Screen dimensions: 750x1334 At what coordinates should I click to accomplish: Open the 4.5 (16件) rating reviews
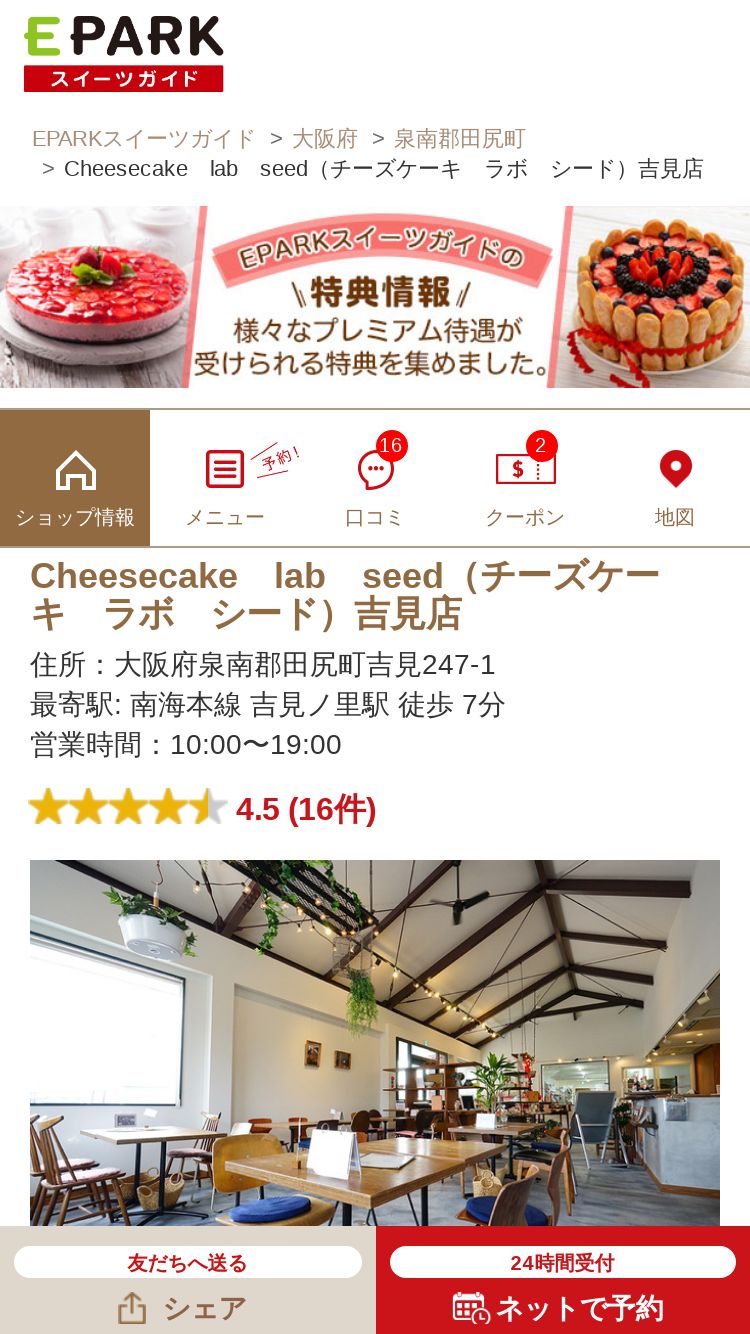tap(305, 809)
